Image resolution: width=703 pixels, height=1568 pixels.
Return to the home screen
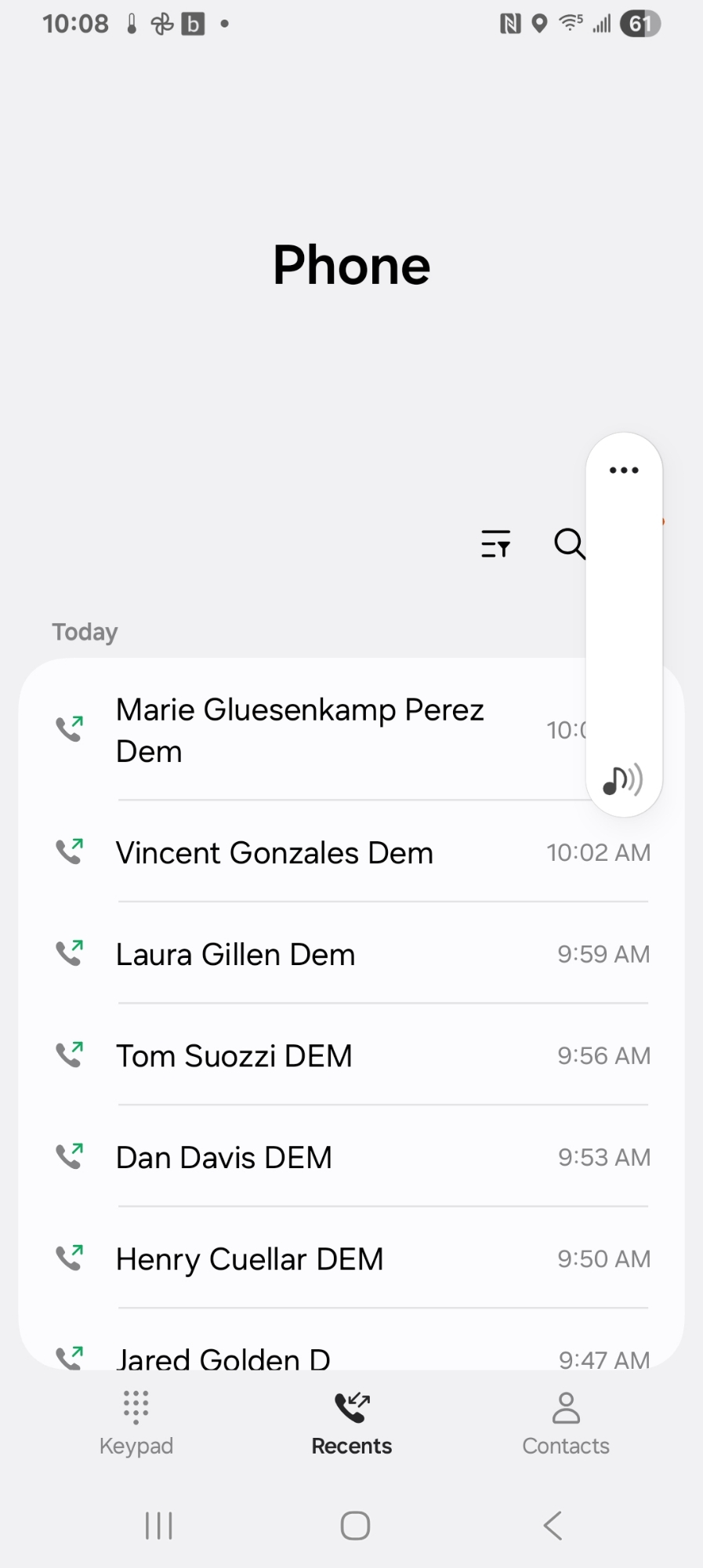[355, 1526]
